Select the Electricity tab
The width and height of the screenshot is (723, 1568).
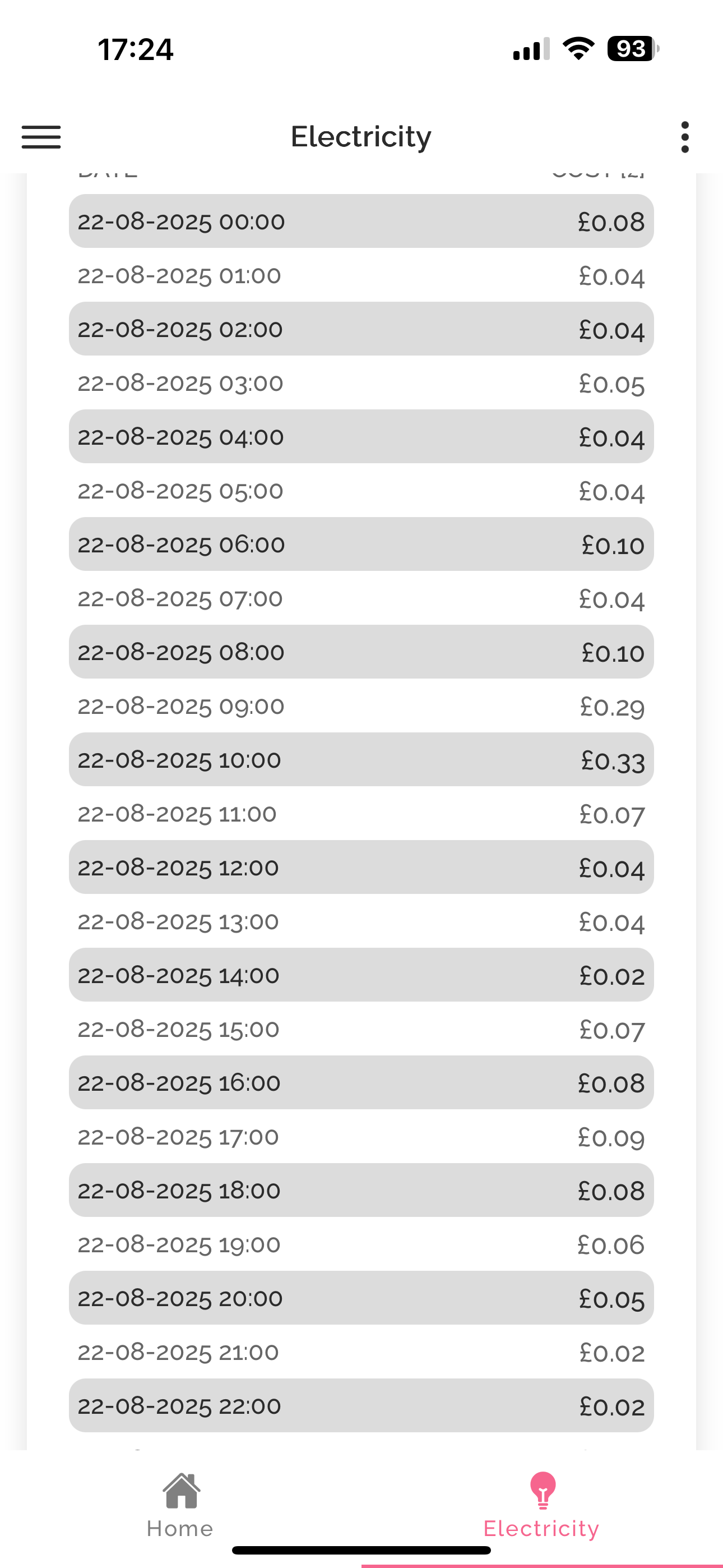(541, 1505)
